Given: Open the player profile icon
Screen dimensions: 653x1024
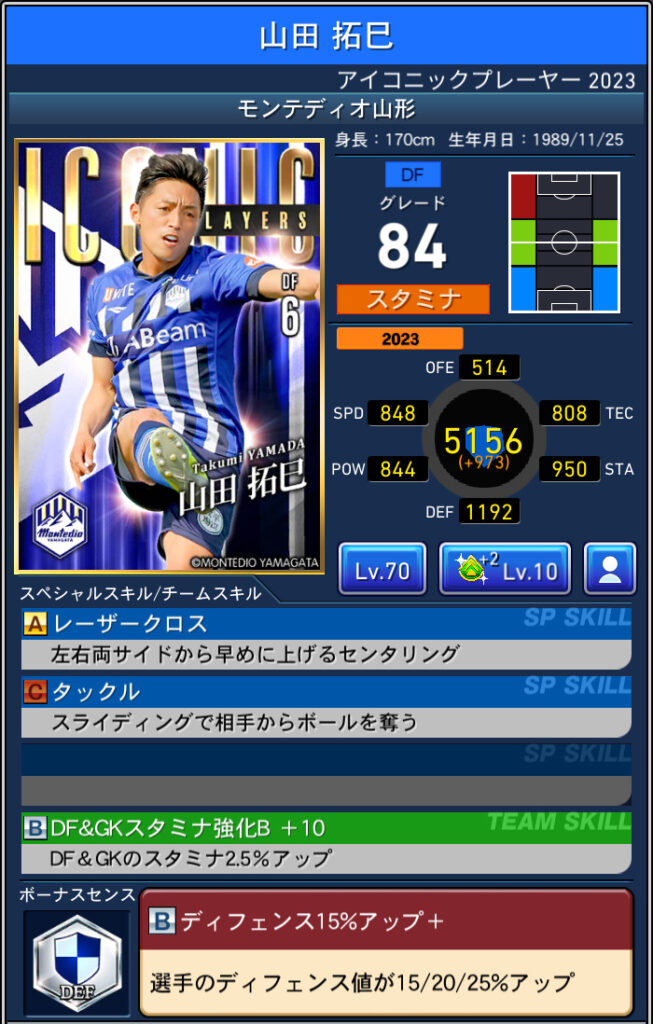Looking at the screenshot, I should coord(610,570).
